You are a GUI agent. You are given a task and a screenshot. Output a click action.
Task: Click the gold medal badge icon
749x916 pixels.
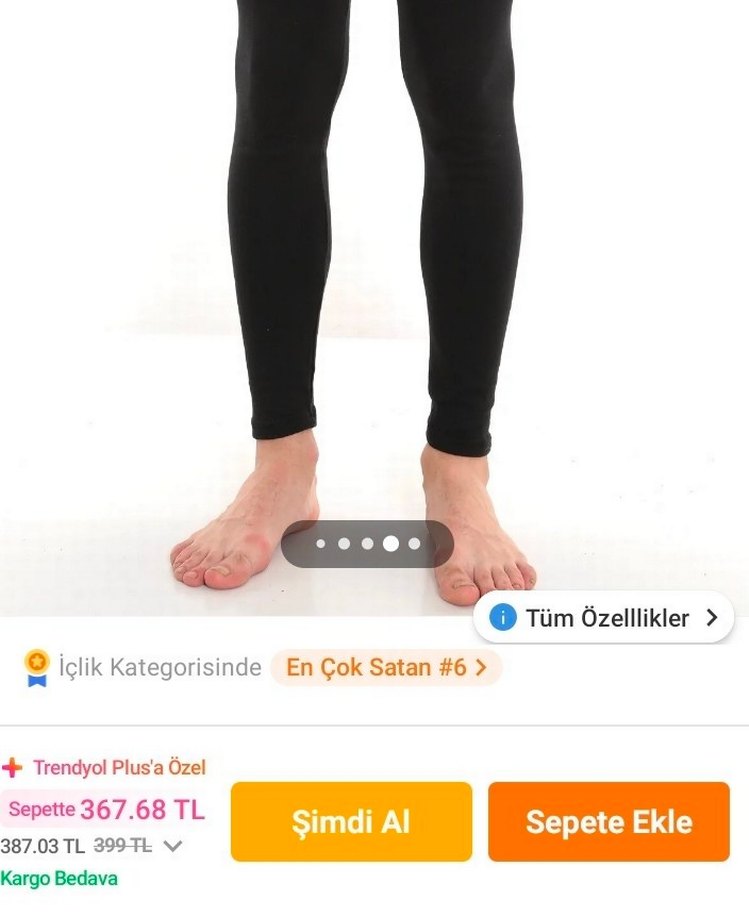37,658
